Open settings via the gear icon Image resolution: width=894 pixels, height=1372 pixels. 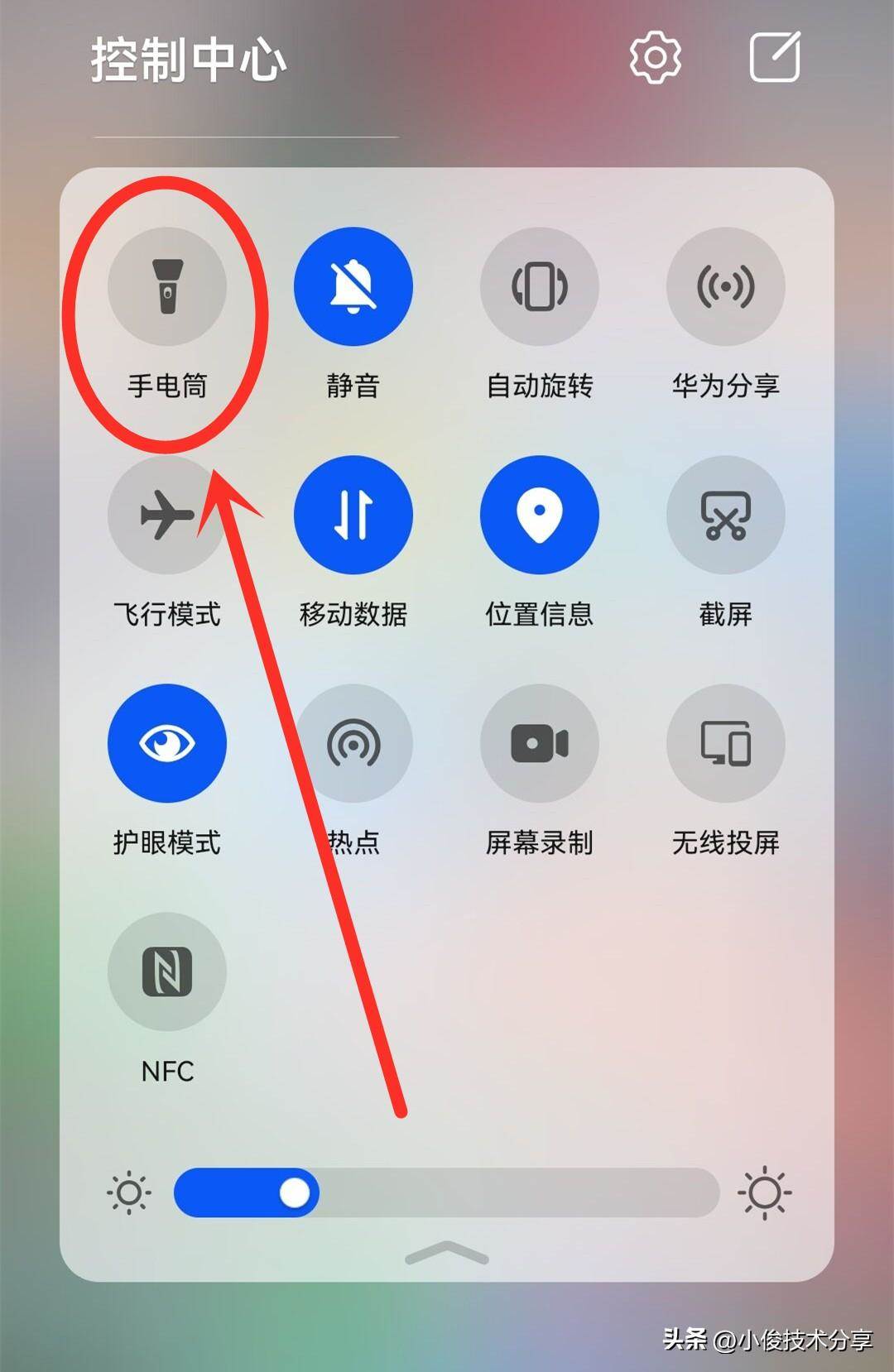point(655,58)
